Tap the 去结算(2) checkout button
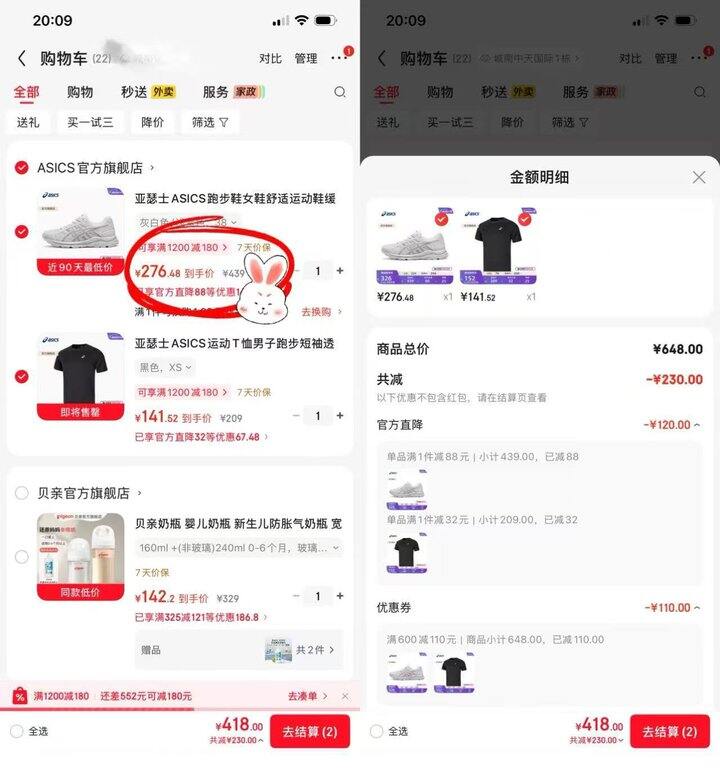 point(310,733)
